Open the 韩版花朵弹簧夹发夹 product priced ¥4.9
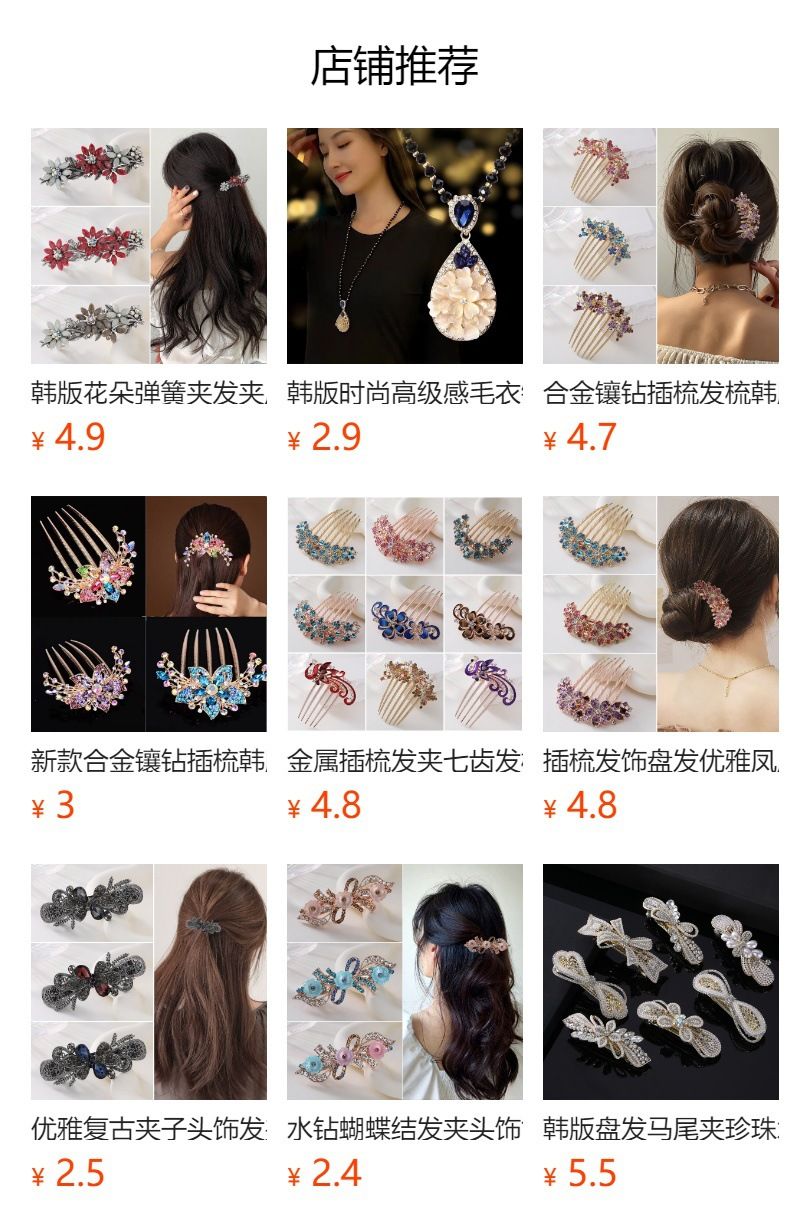The width and height of the screenshot is (790, 1232). tap(149, 246)
